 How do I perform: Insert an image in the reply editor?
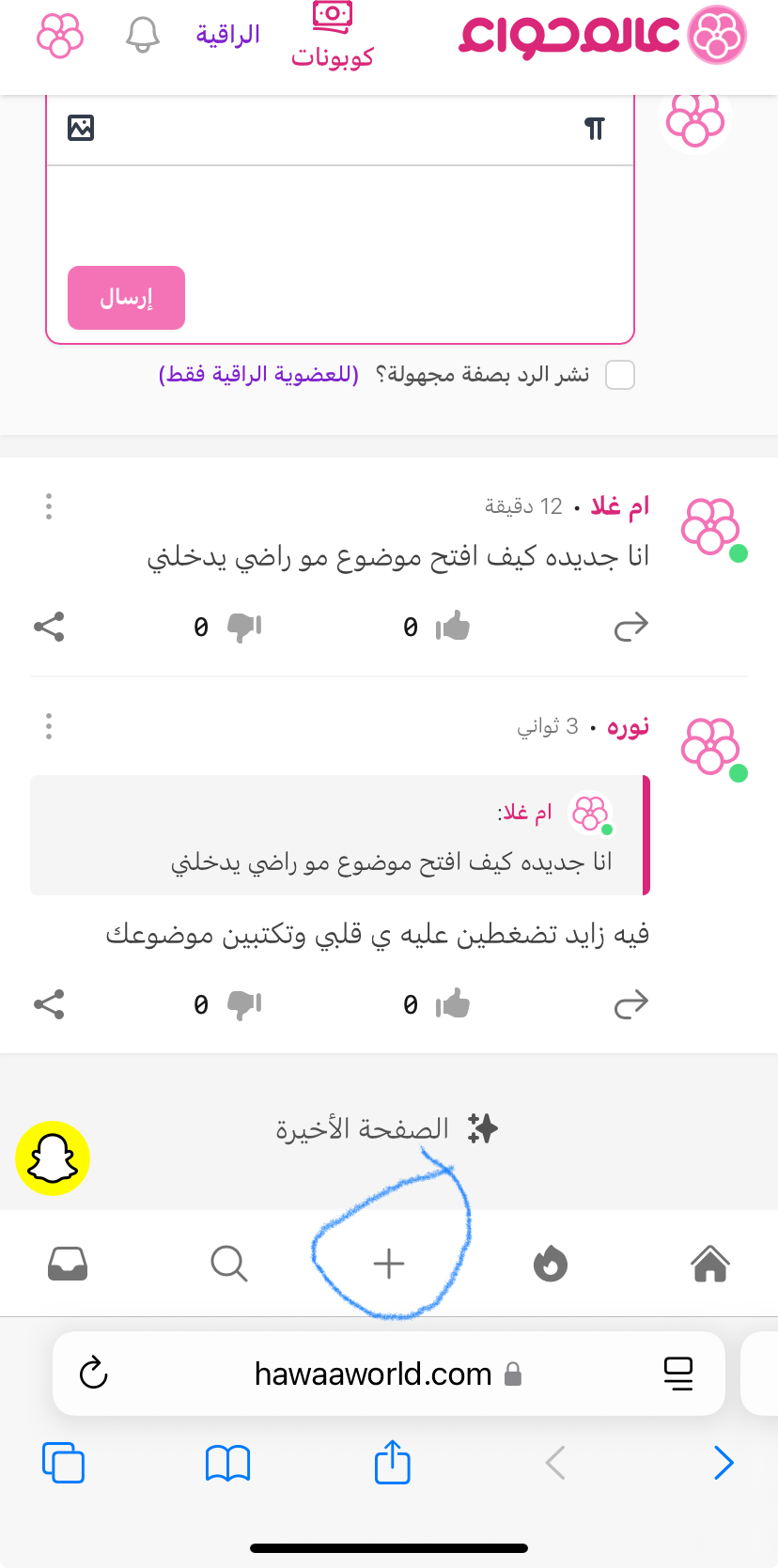coord(81,127)
